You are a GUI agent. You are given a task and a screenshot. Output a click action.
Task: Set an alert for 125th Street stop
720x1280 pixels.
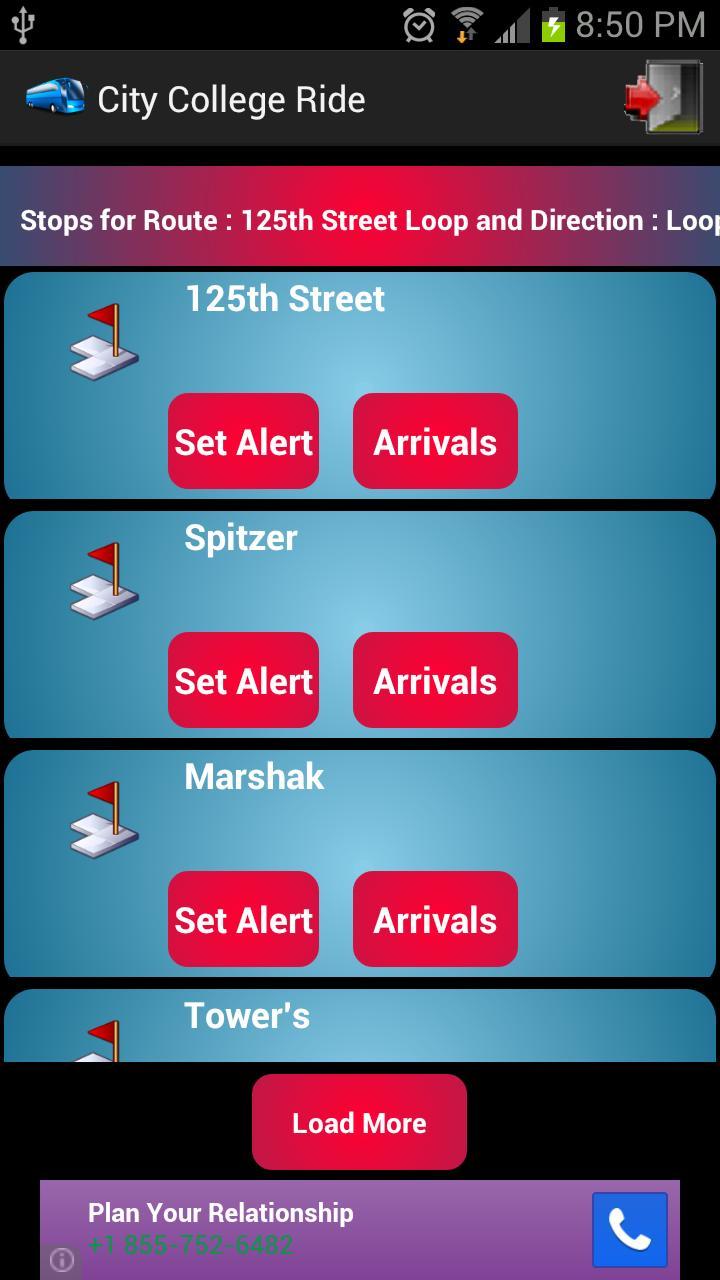tap(243, 441)
